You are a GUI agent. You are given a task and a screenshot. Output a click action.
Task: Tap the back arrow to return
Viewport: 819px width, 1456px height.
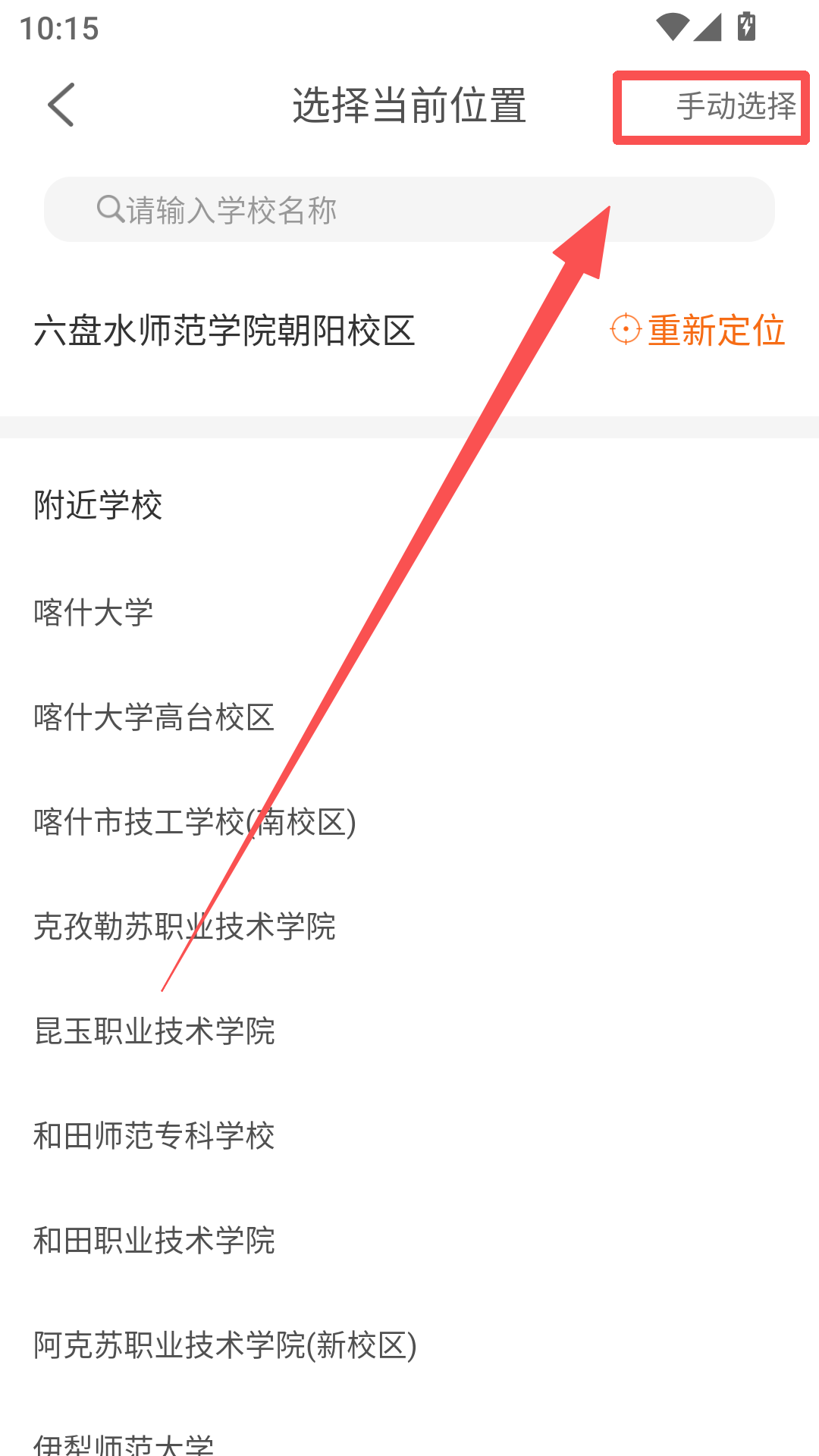coord(61,105)
